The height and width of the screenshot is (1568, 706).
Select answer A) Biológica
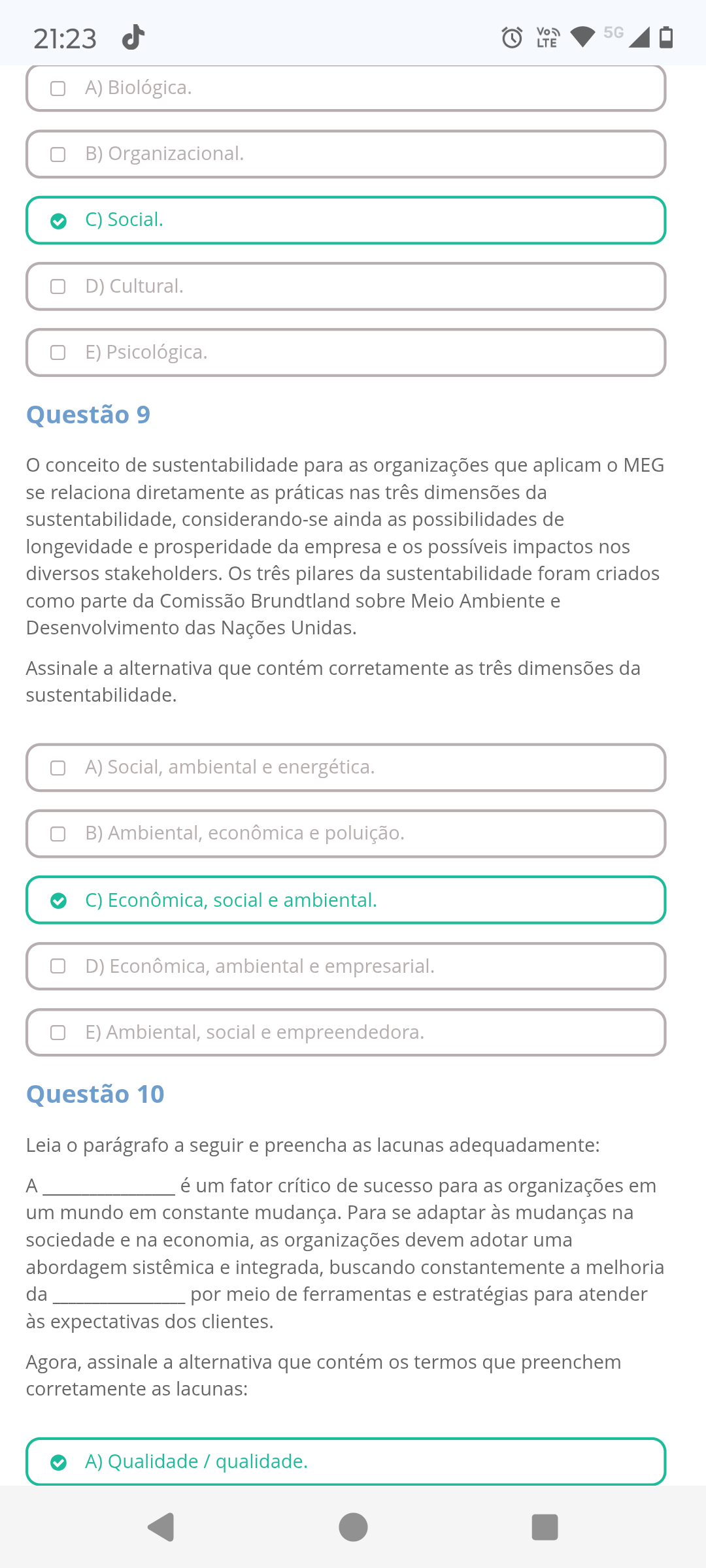coord(346,88)
